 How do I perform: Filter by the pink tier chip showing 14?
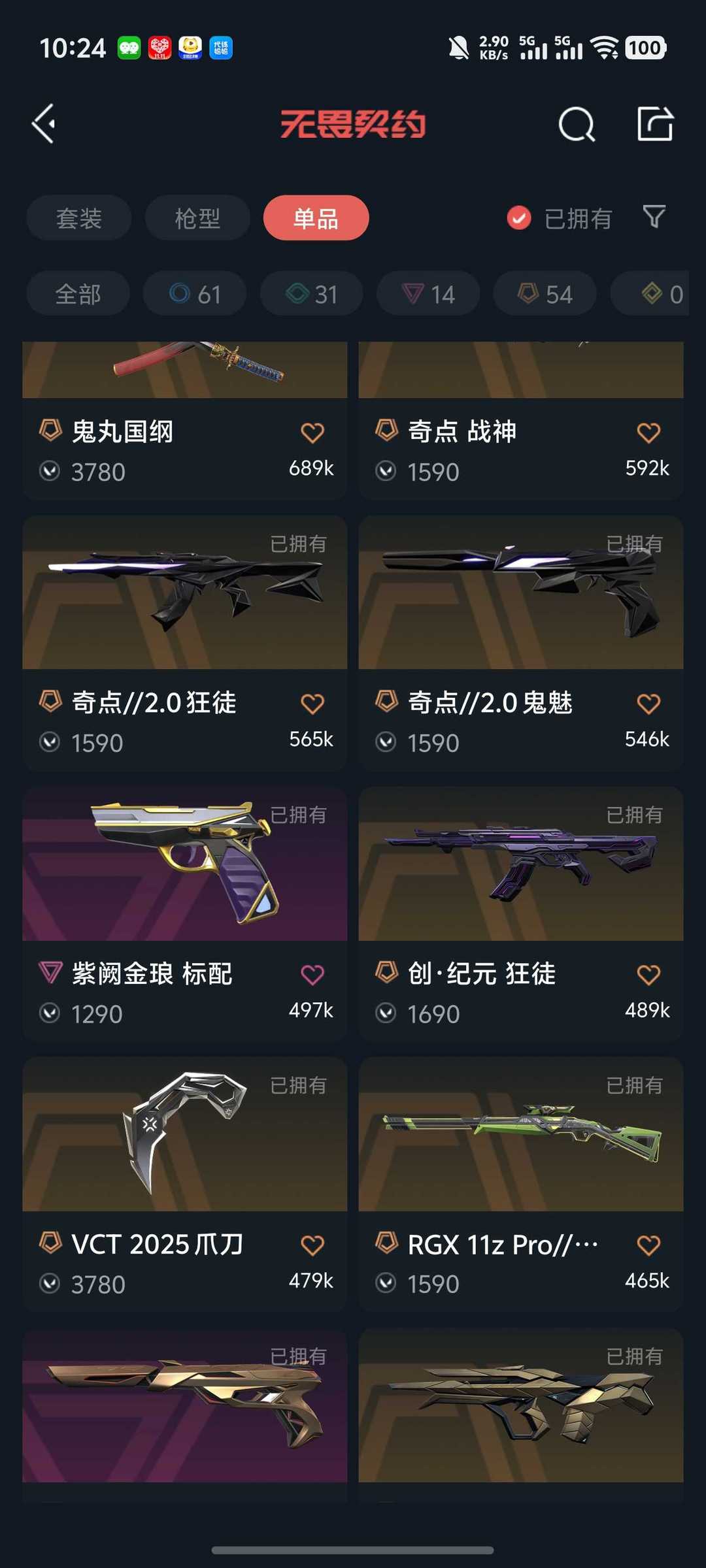click(428, 294)
